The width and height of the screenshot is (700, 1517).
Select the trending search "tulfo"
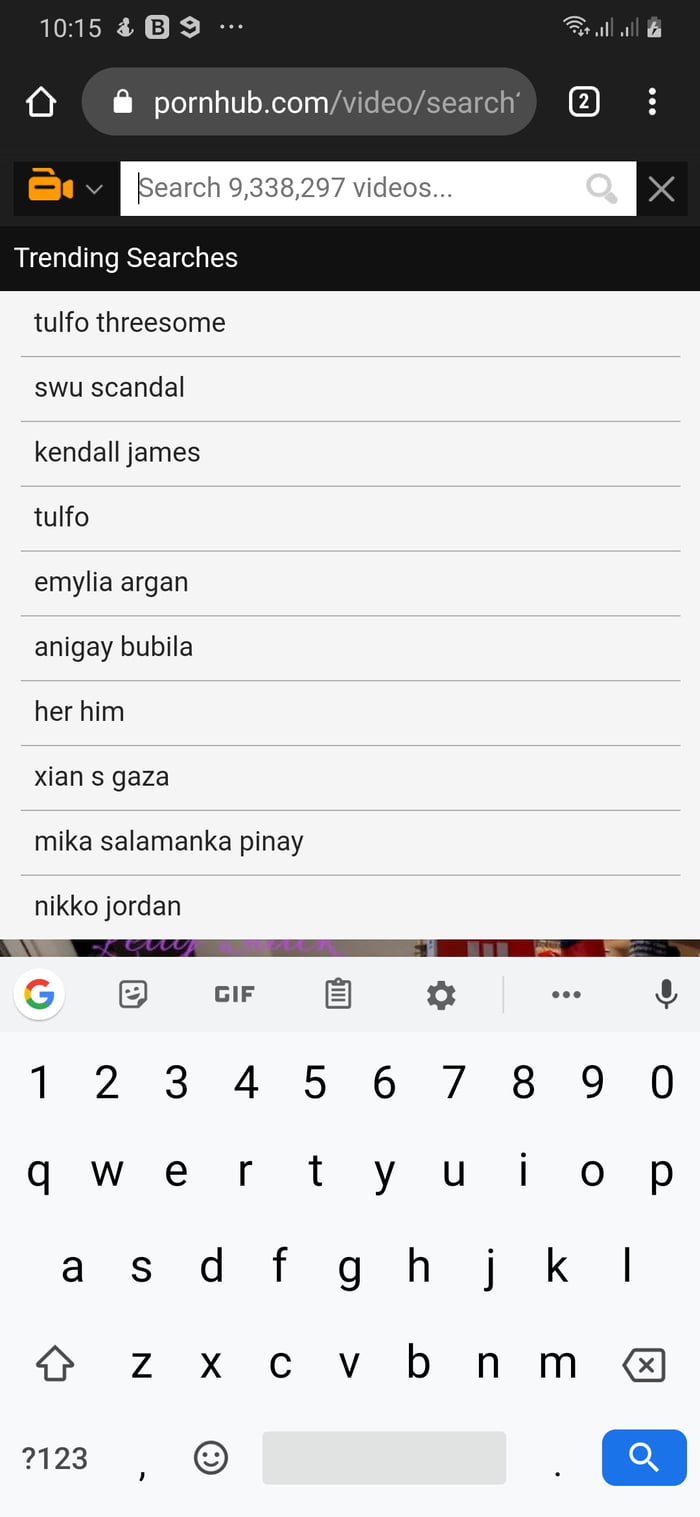(62, 517)
